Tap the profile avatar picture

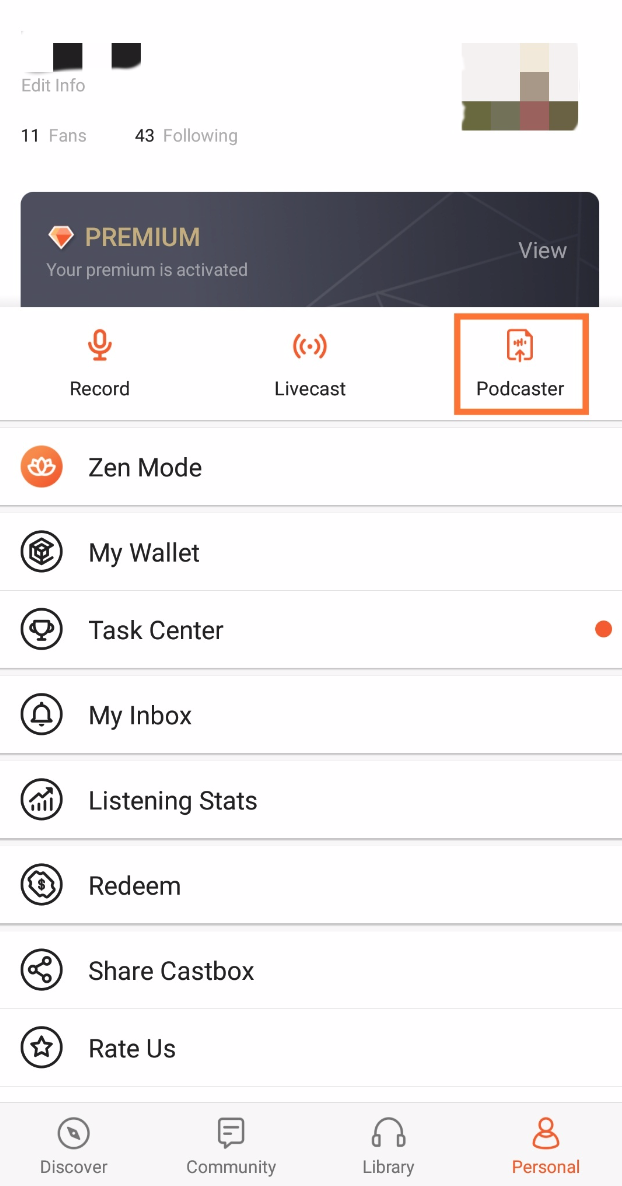click(x=520, y=87)
